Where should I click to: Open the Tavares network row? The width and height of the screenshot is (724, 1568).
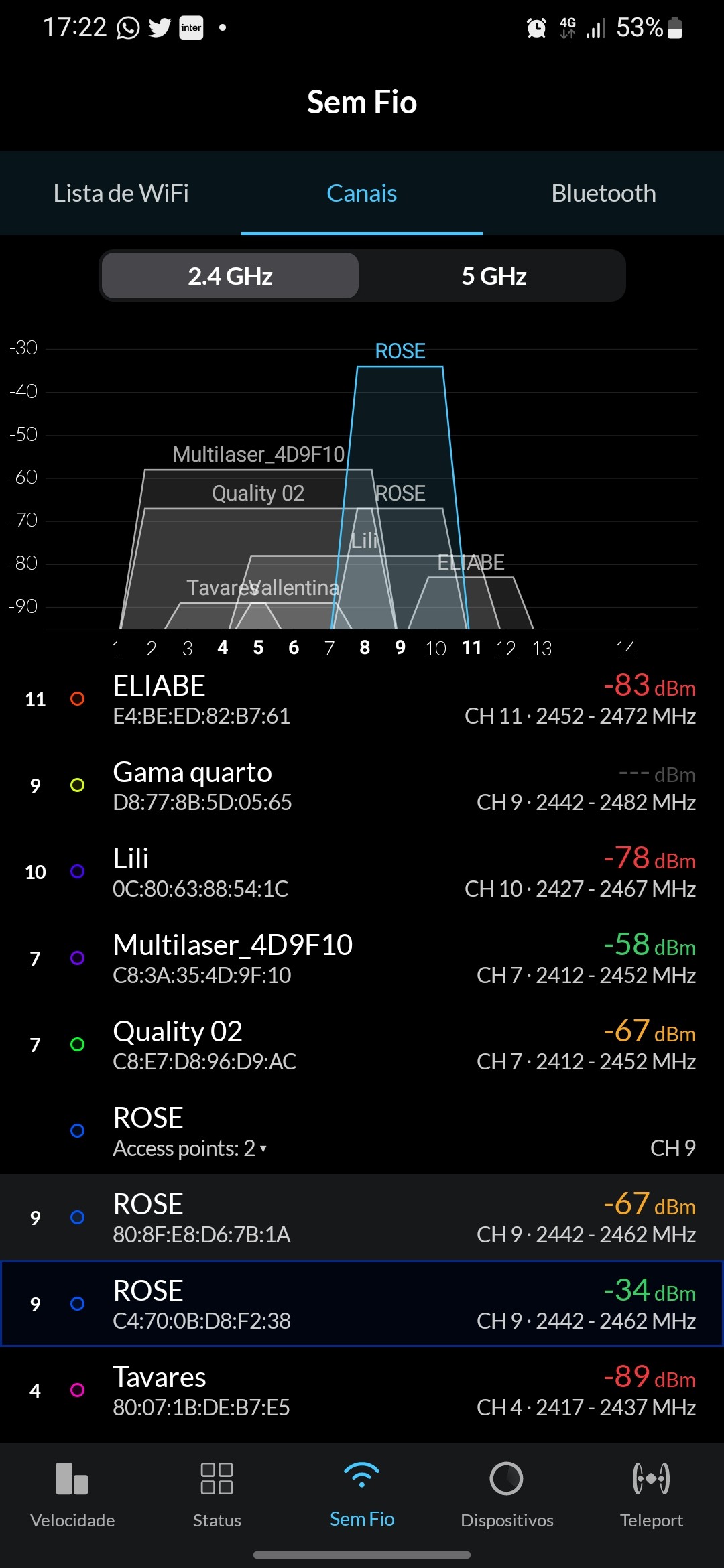(362, 1391)
